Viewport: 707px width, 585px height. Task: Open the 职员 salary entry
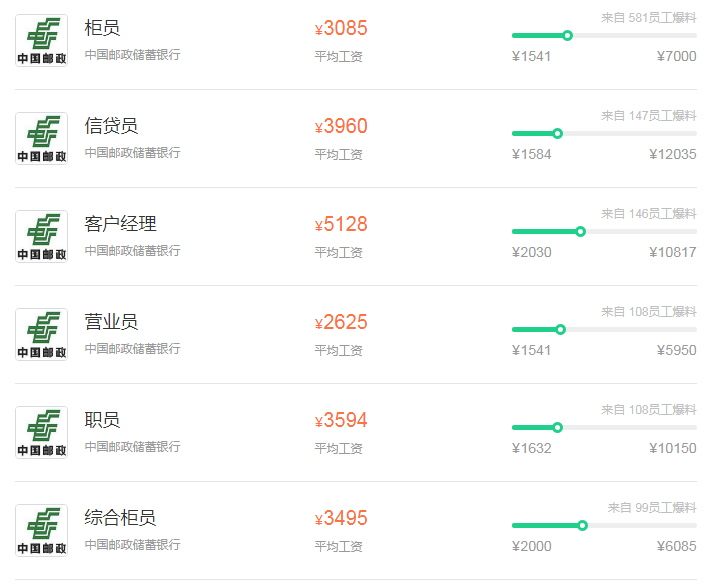pyautogui.click(x=102, y=420)
